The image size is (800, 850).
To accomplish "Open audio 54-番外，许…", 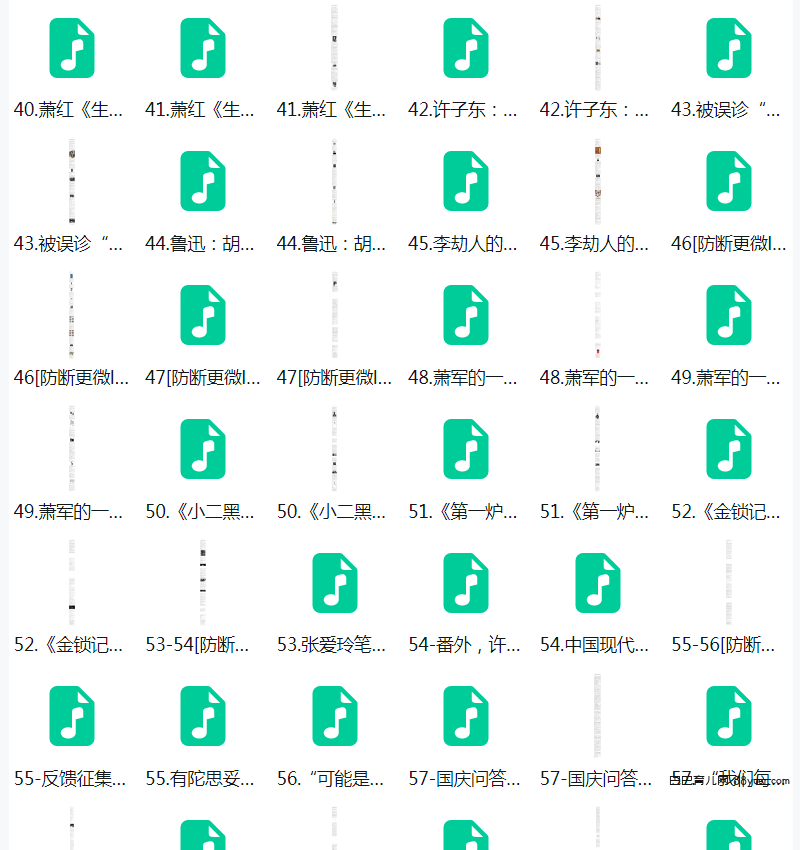I will tap(466, 582).
